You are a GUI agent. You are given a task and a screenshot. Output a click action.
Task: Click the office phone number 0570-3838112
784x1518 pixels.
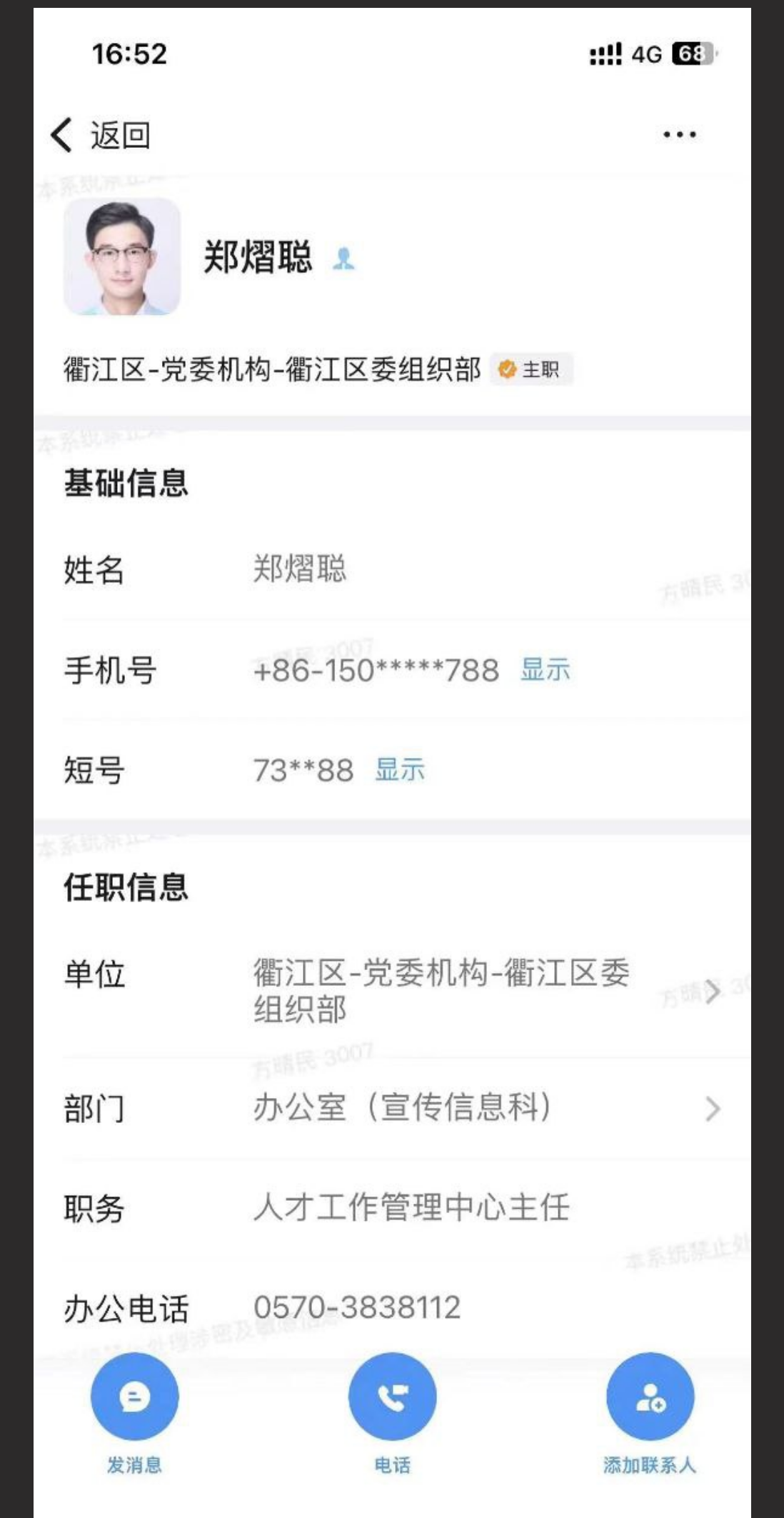359,1302
